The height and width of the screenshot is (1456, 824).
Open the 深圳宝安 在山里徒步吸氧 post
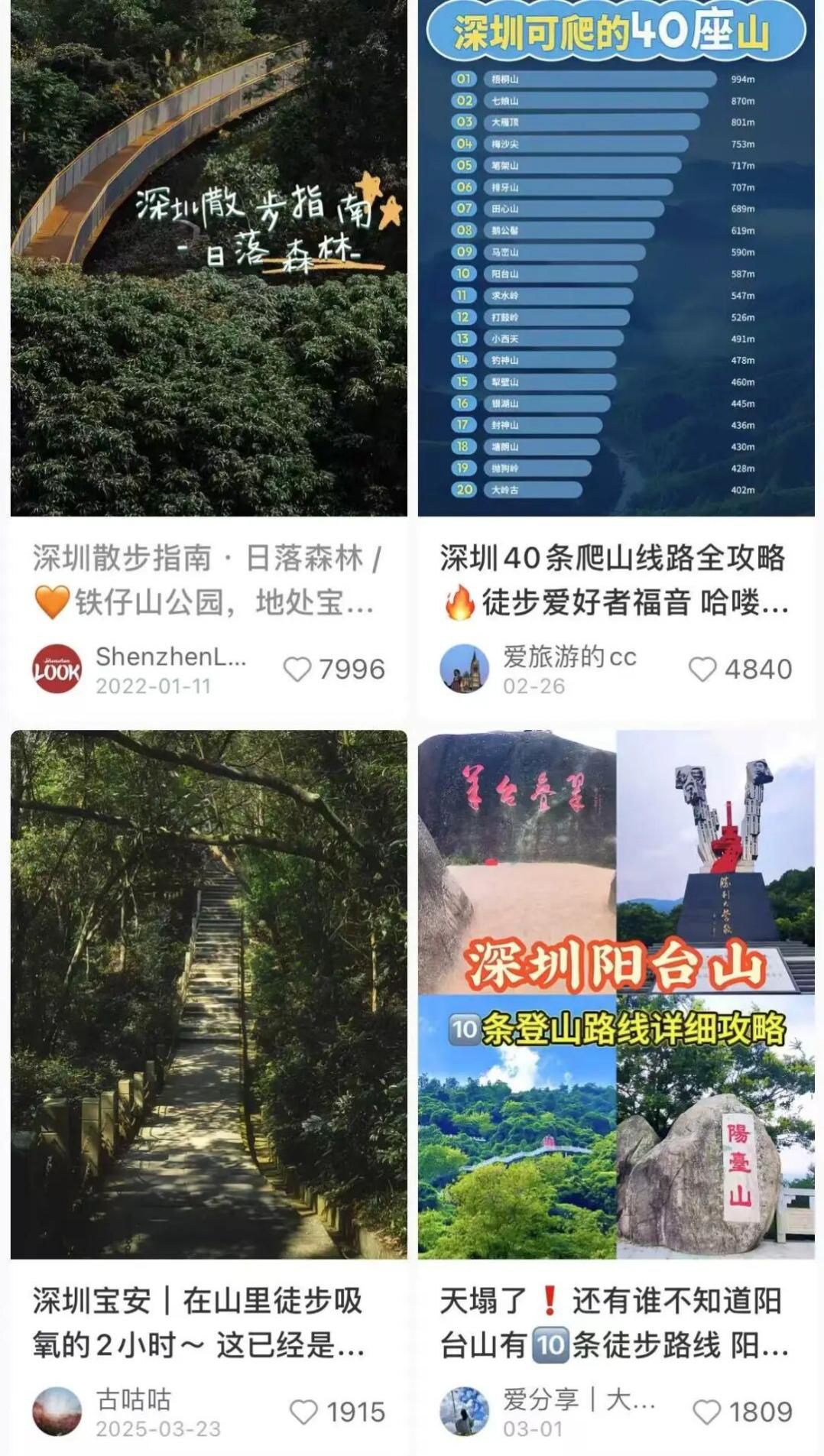click(x=208, y=994)
